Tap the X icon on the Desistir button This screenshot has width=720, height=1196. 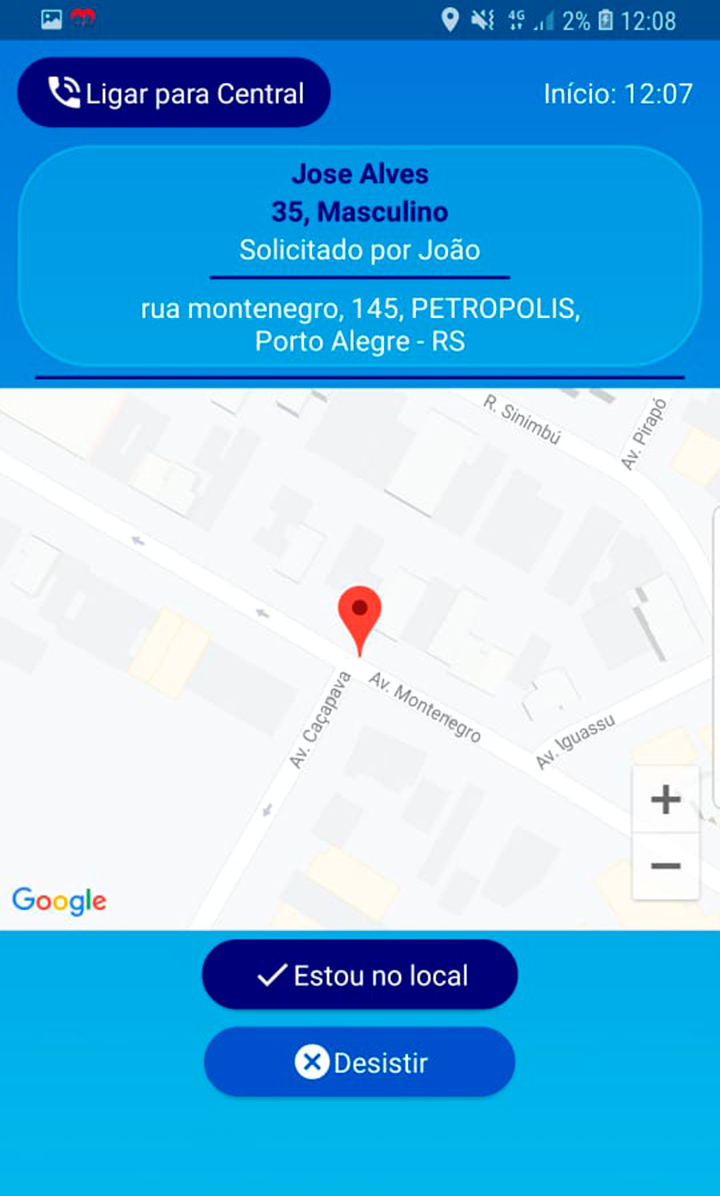point(310,1062)
